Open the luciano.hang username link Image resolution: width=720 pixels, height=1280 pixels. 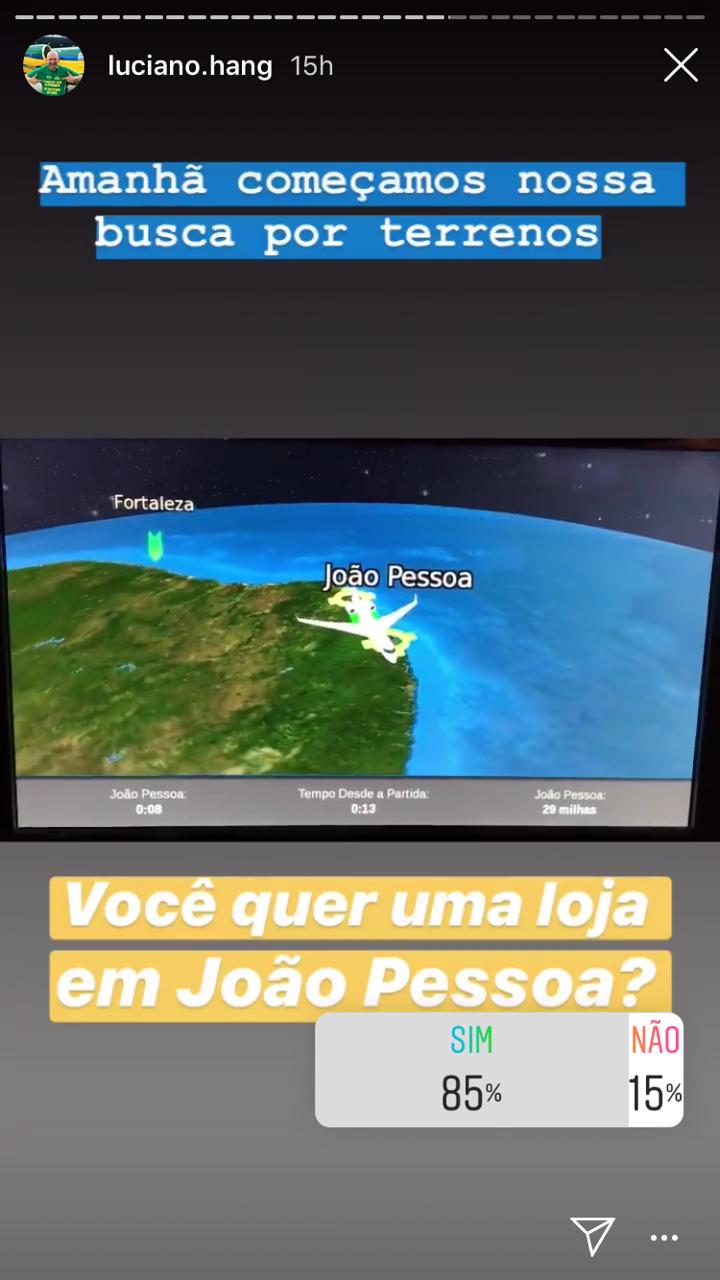(190, 66)
